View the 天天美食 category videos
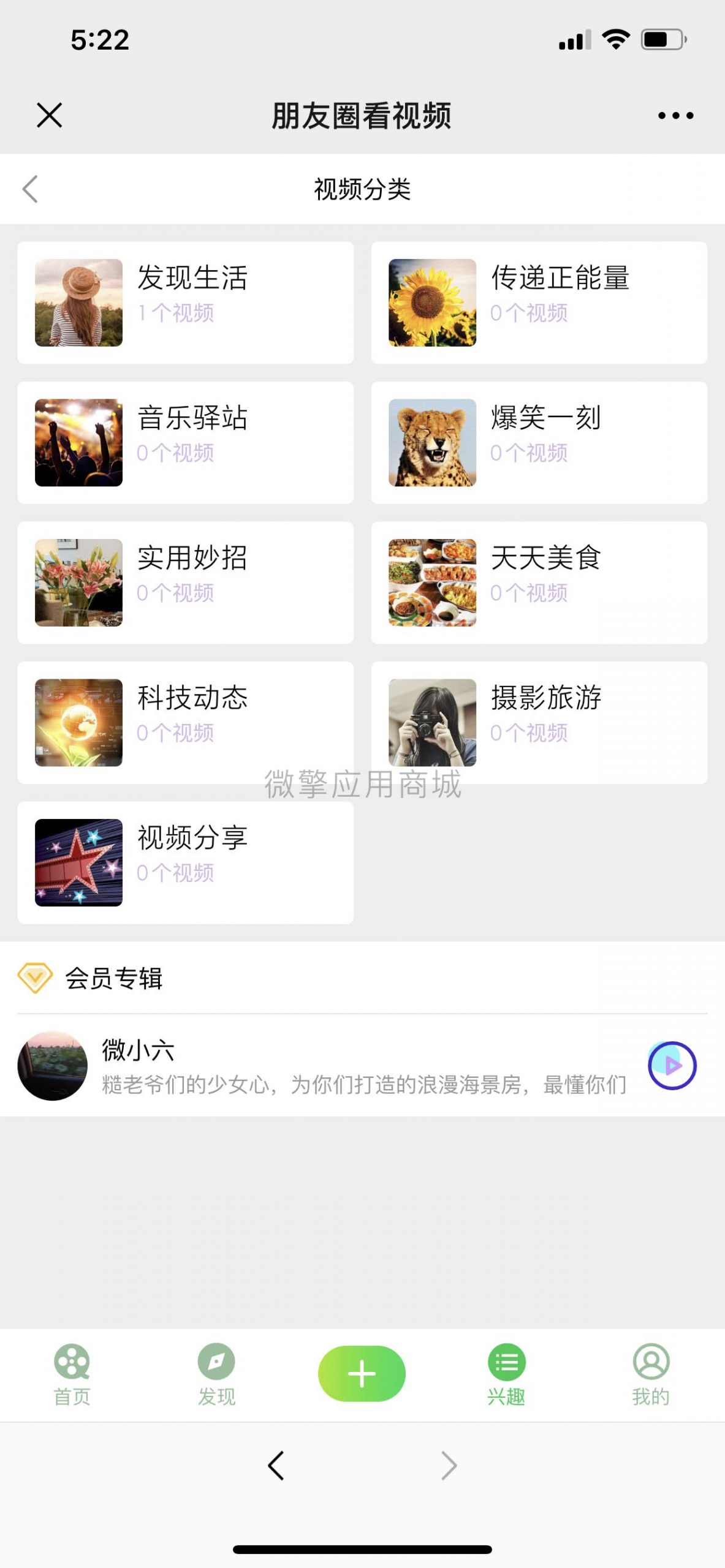 (x=539, y=582)
